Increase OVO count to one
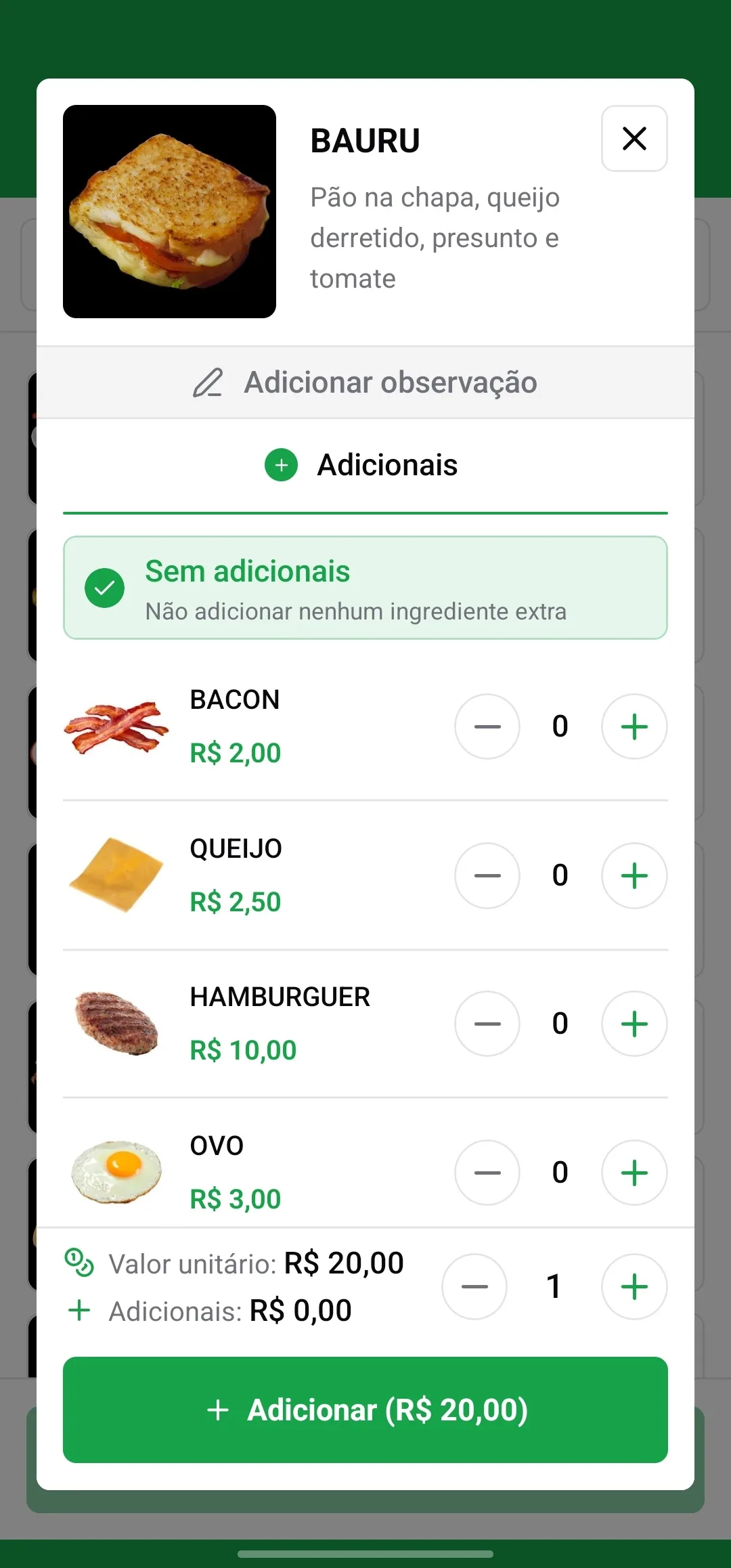Image resolution: width=731 pixels, height=1568 pixels. [634, 1173]
